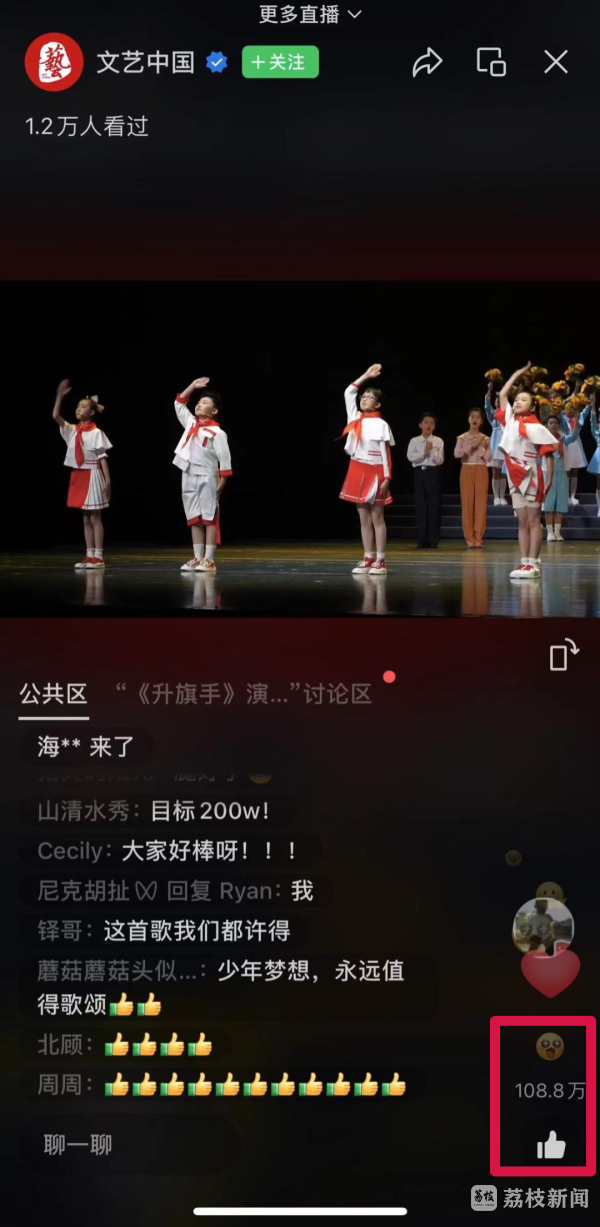
Task: Open the 文艺中国 channel avatar
Action: 54,62
